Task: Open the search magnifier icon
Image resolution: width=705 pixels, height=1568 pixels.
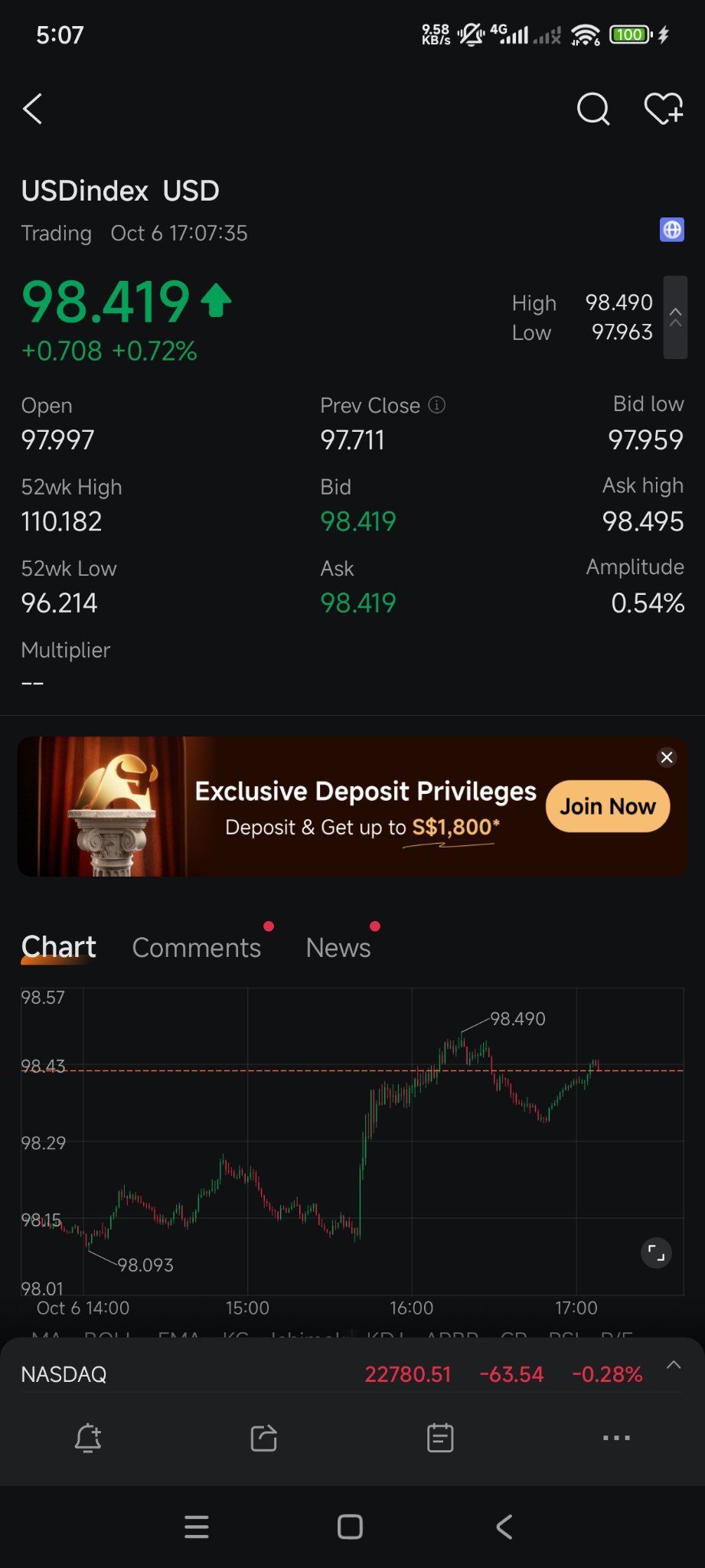Action: (593, 109)
